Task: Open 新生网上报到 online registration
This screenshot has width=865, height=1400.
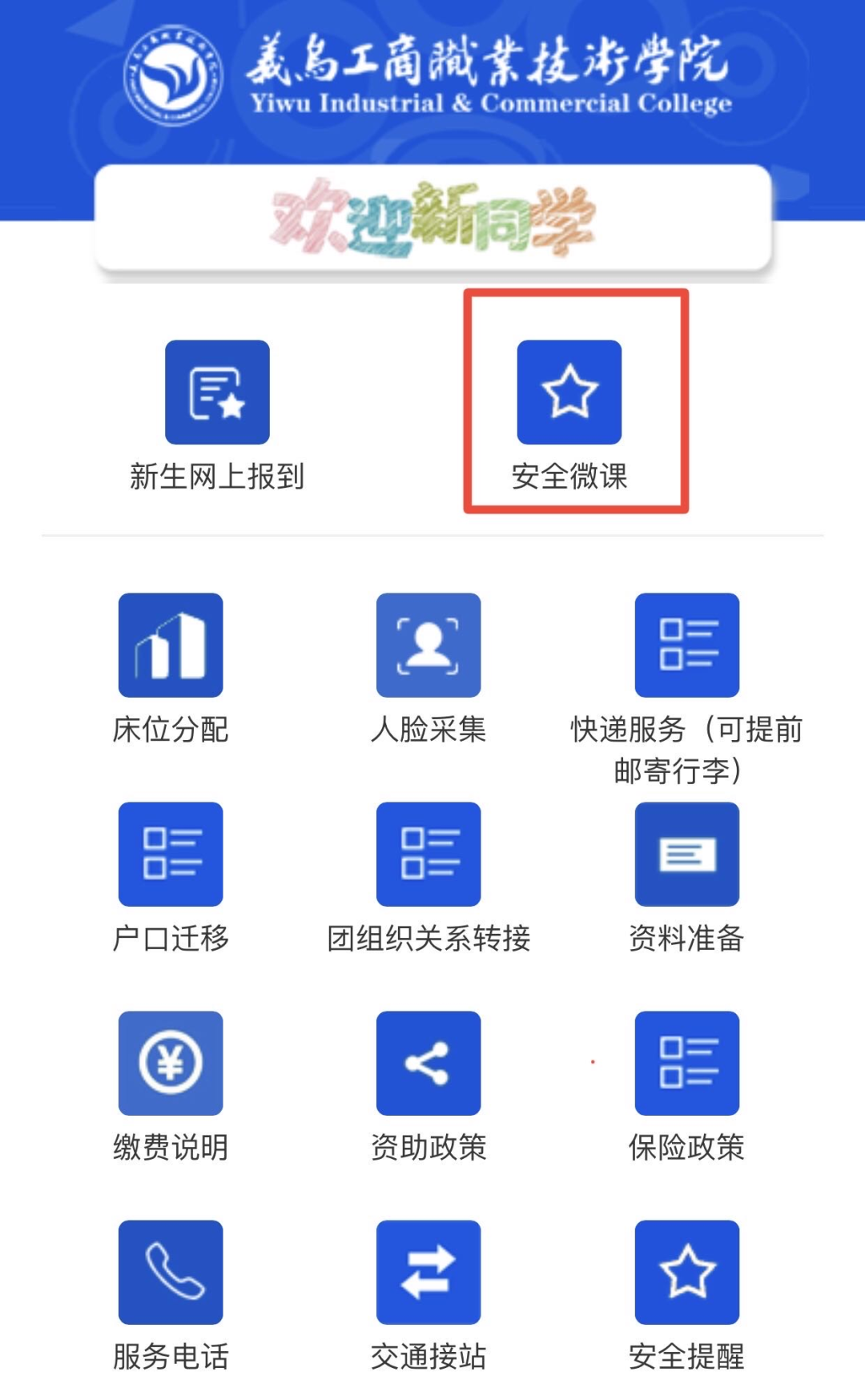Action: click(217, 392)
